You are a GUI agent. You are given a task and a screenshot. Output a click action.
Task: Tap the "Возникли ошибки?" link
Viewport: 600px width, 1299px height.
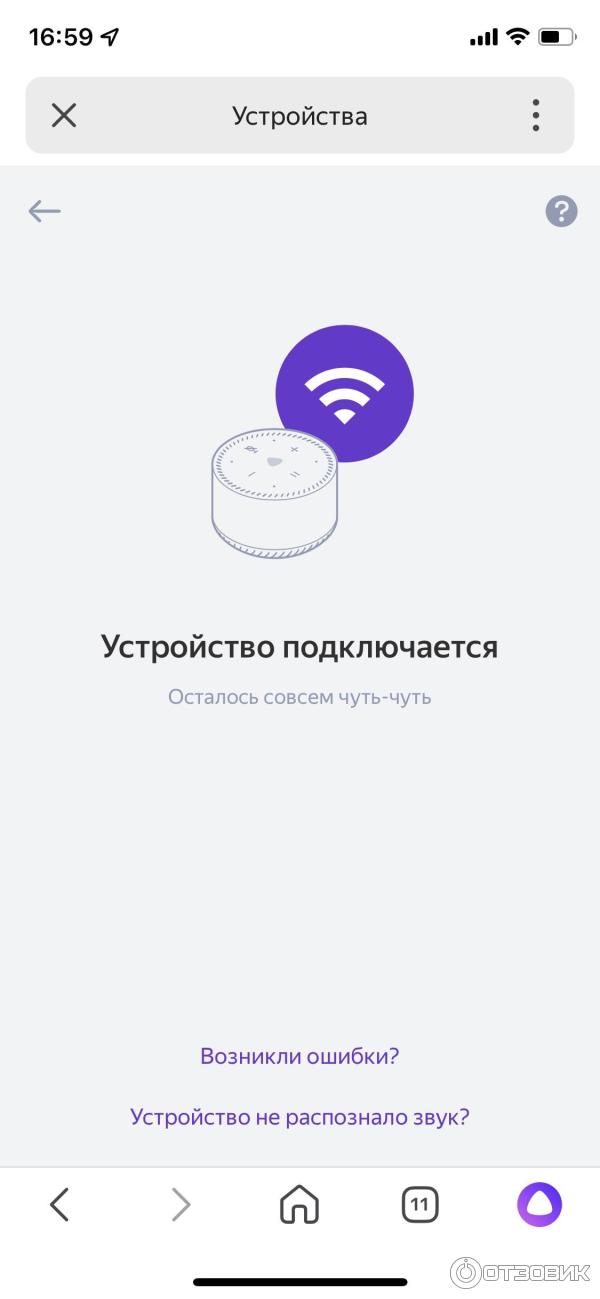(x=300, y=1056)
